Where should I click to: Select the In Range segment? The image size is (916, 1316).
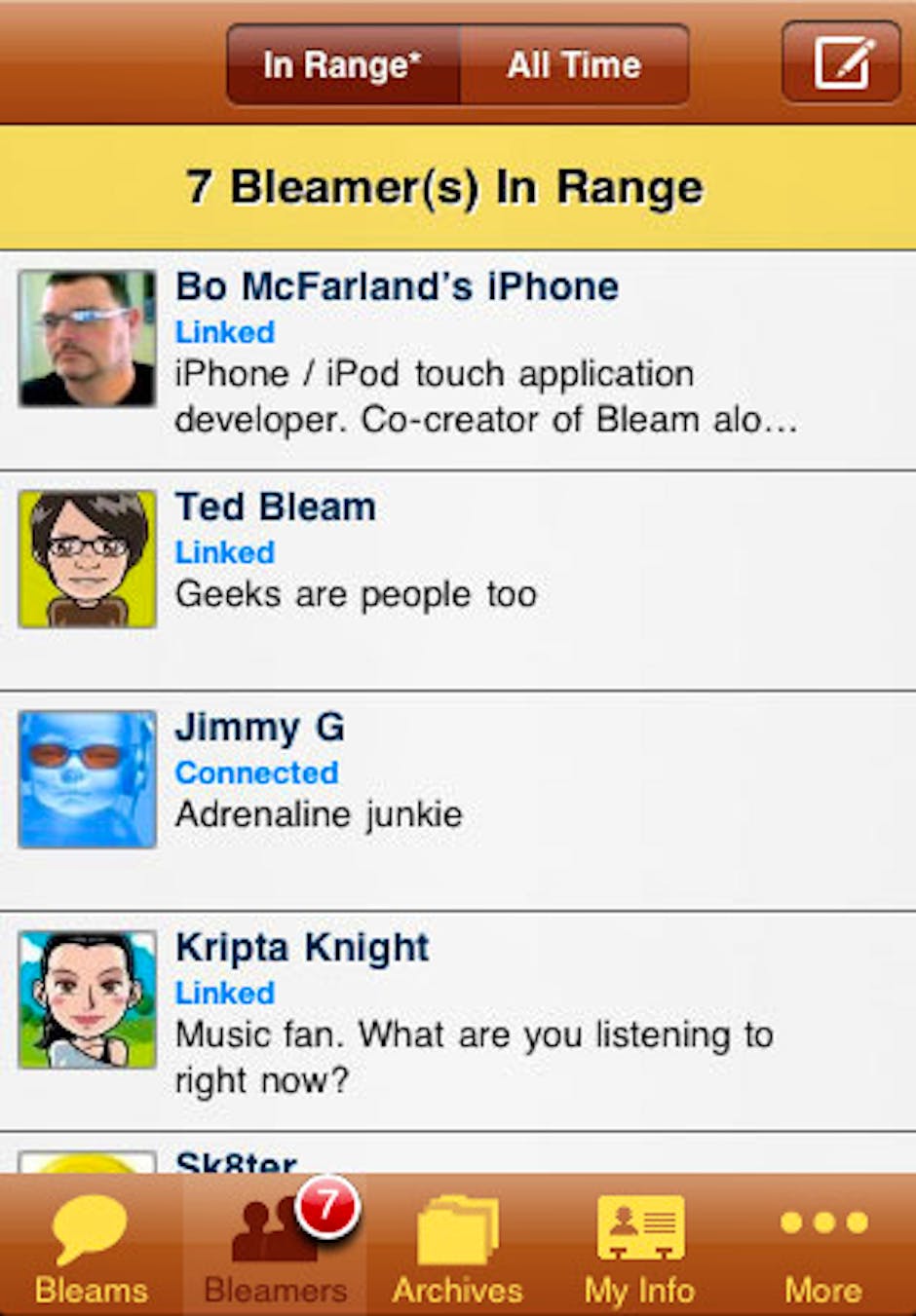click(342, 65)
